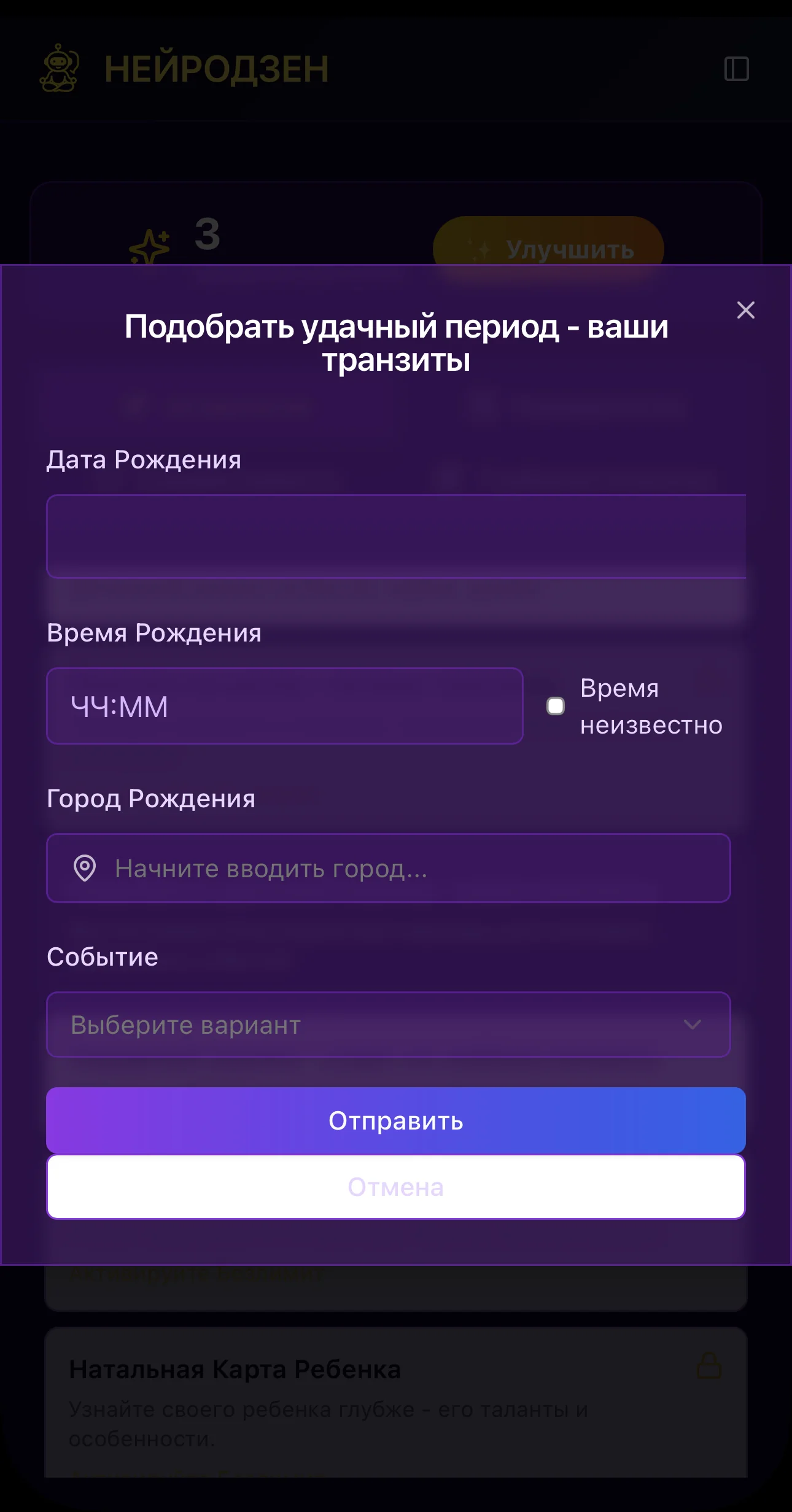Expand the Событие dropdown
The height and width of the screenshot is (1512, 792).
tap(389, 1025)
